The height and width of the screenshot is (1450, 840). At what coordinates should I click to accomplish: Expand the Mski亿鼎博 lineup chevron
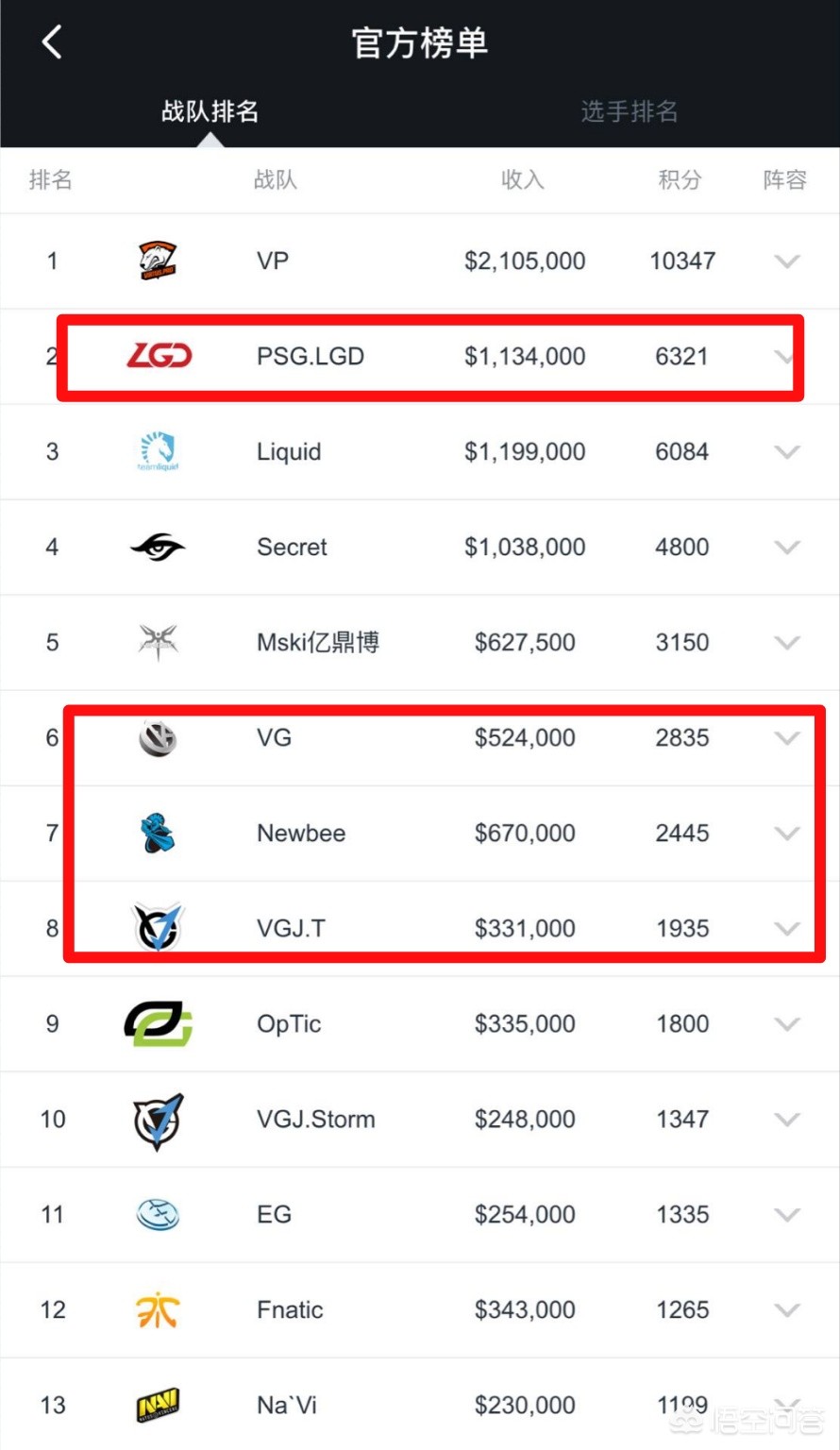point(787,643)
